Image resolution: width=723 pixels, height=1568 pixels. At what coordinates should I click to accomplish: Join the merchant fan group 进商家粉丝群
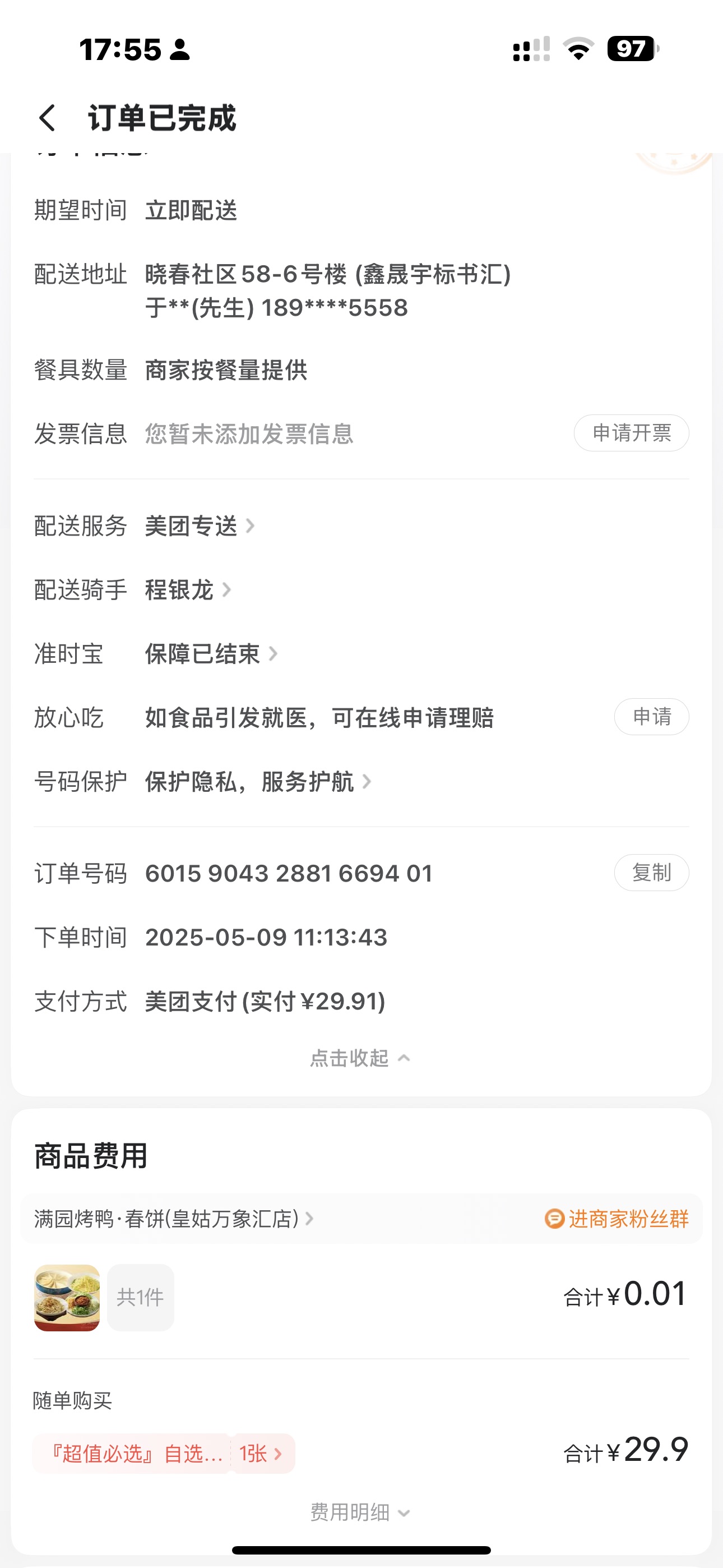(617, 1219)
